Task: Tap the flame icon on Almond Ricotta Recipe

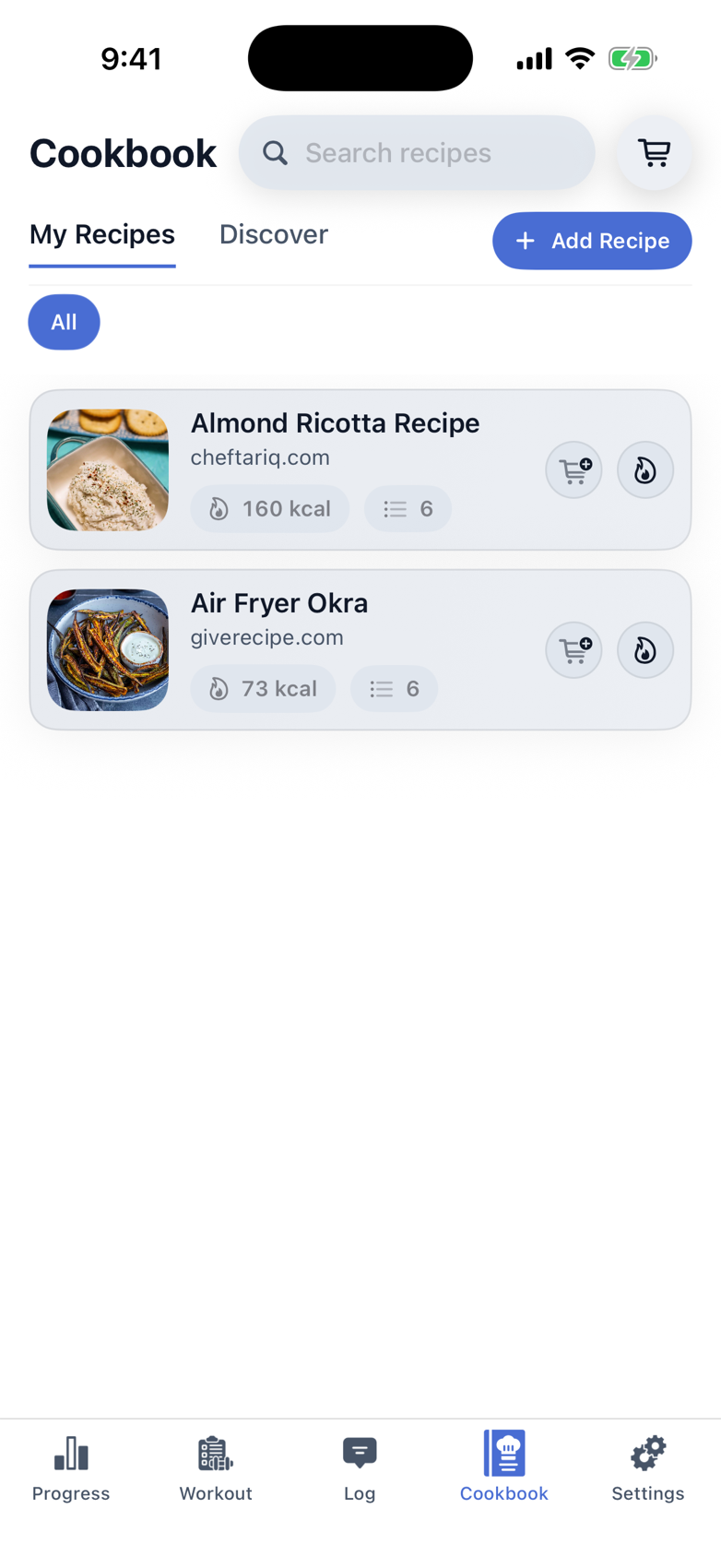Action: 644,469
